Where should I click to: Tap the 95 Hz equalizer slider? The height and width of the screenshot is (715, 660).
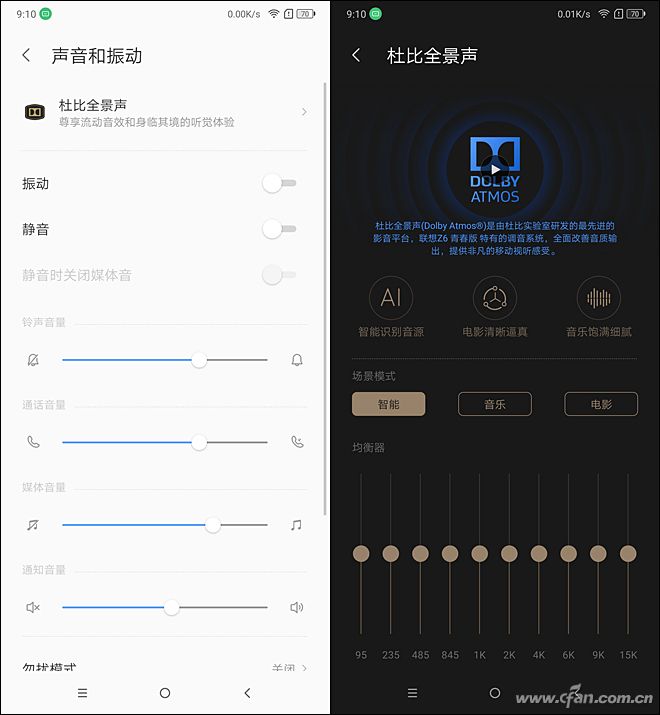[x=361, y=553]
